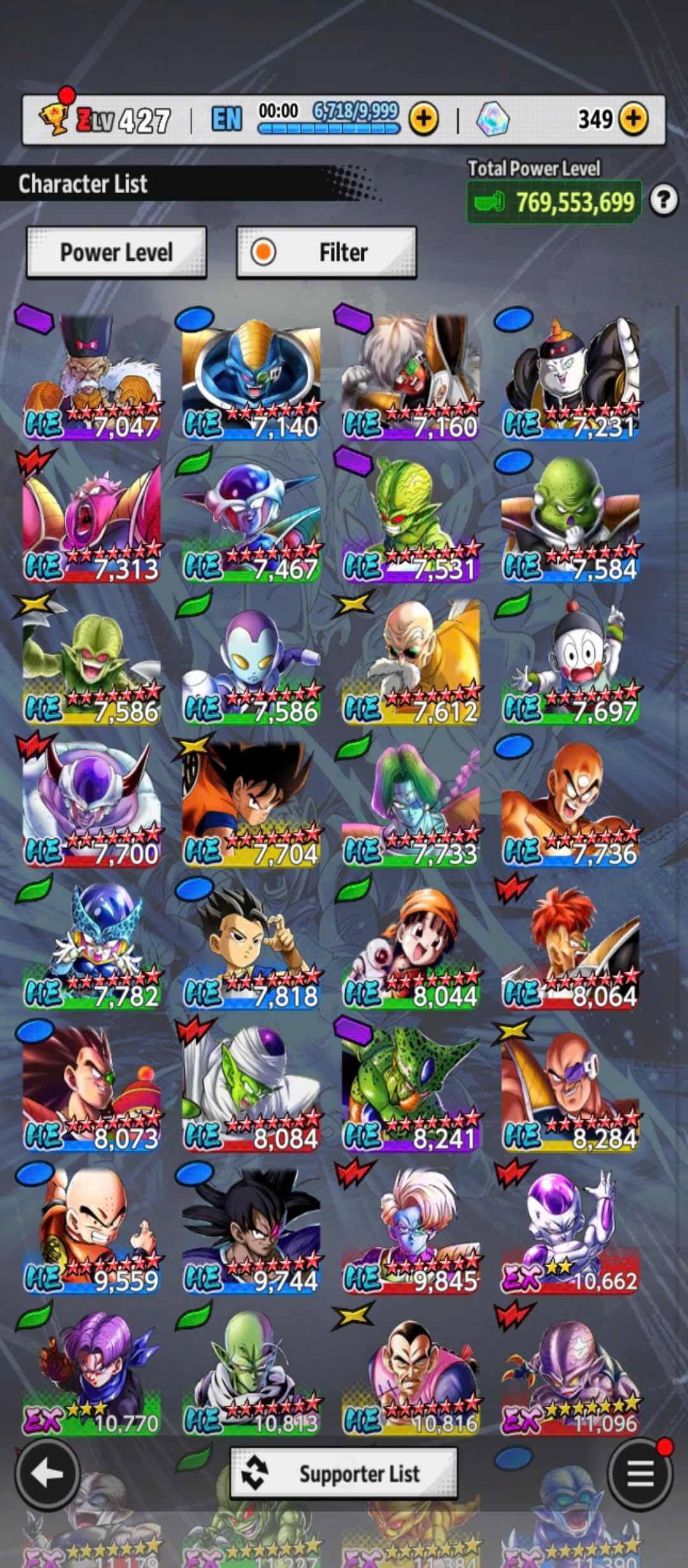The height and width of the screenshot is (1568, 688).
Task: Open character card with power 7,140
Action: (251, 377)
